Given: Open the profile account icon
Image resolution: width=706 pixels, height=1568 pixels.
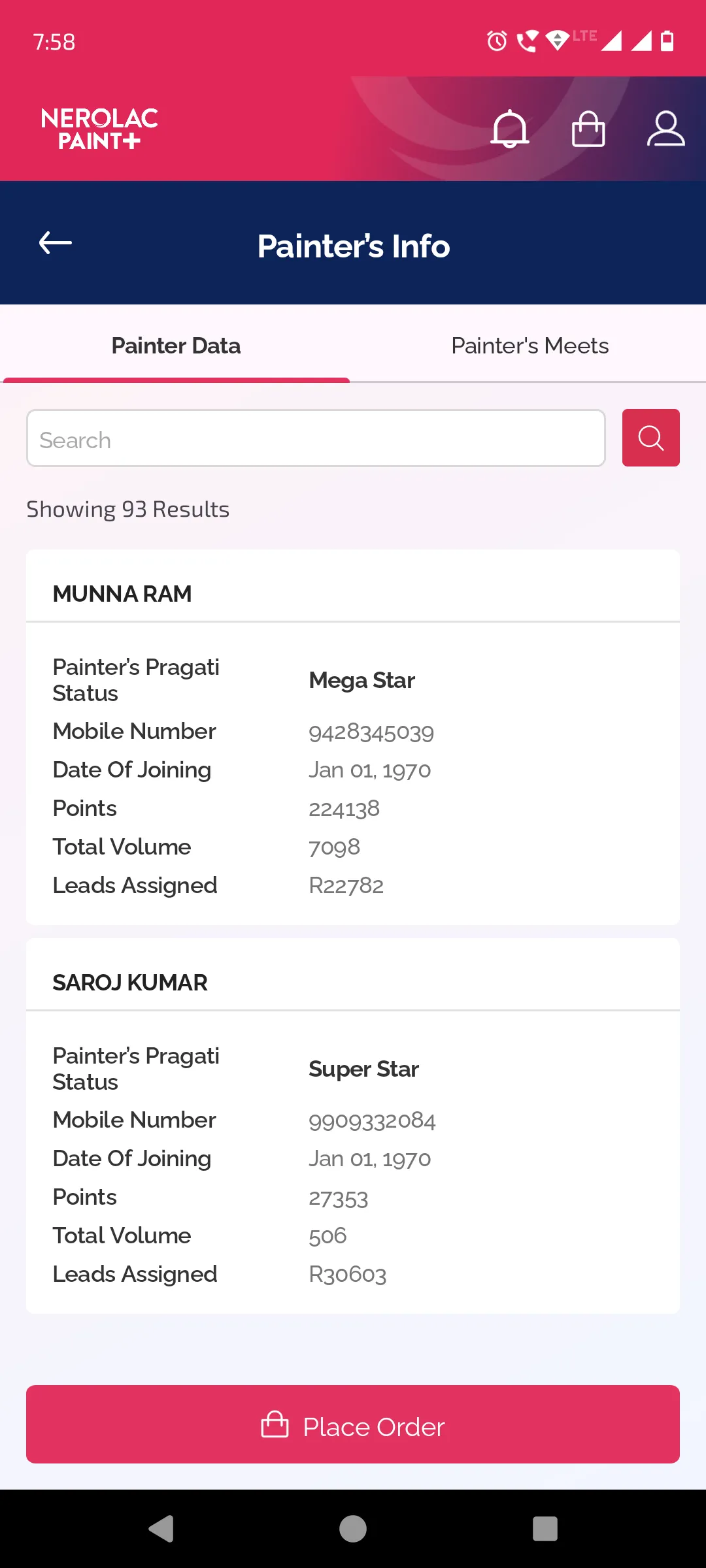Looking at the screenshot, I should pos(665,129).
